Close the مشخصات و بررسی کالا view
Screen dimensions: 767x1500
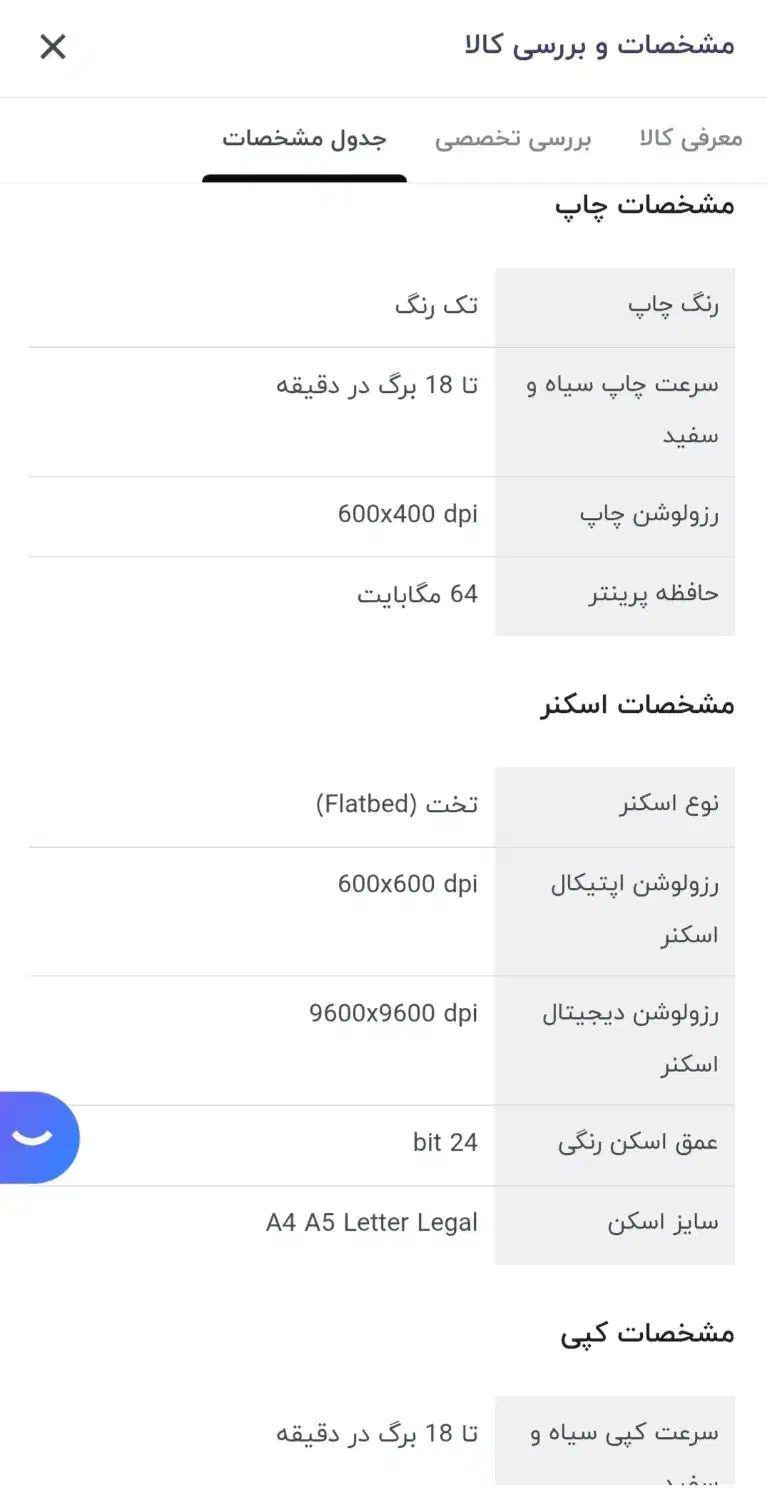coord(52,47)
